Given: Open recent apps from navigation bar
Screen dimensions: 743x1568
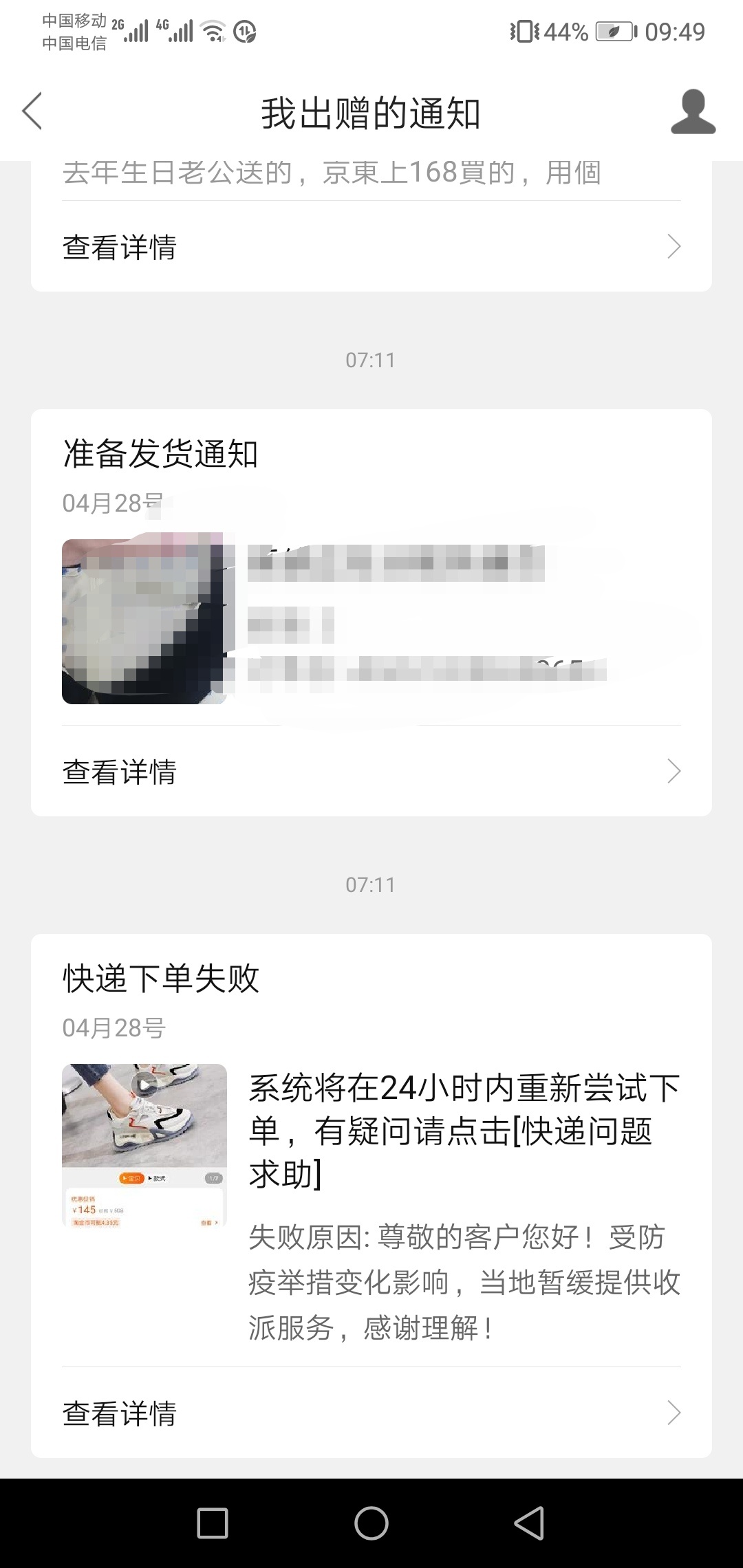Looking at the screenshot, I should coord(213,1523).
